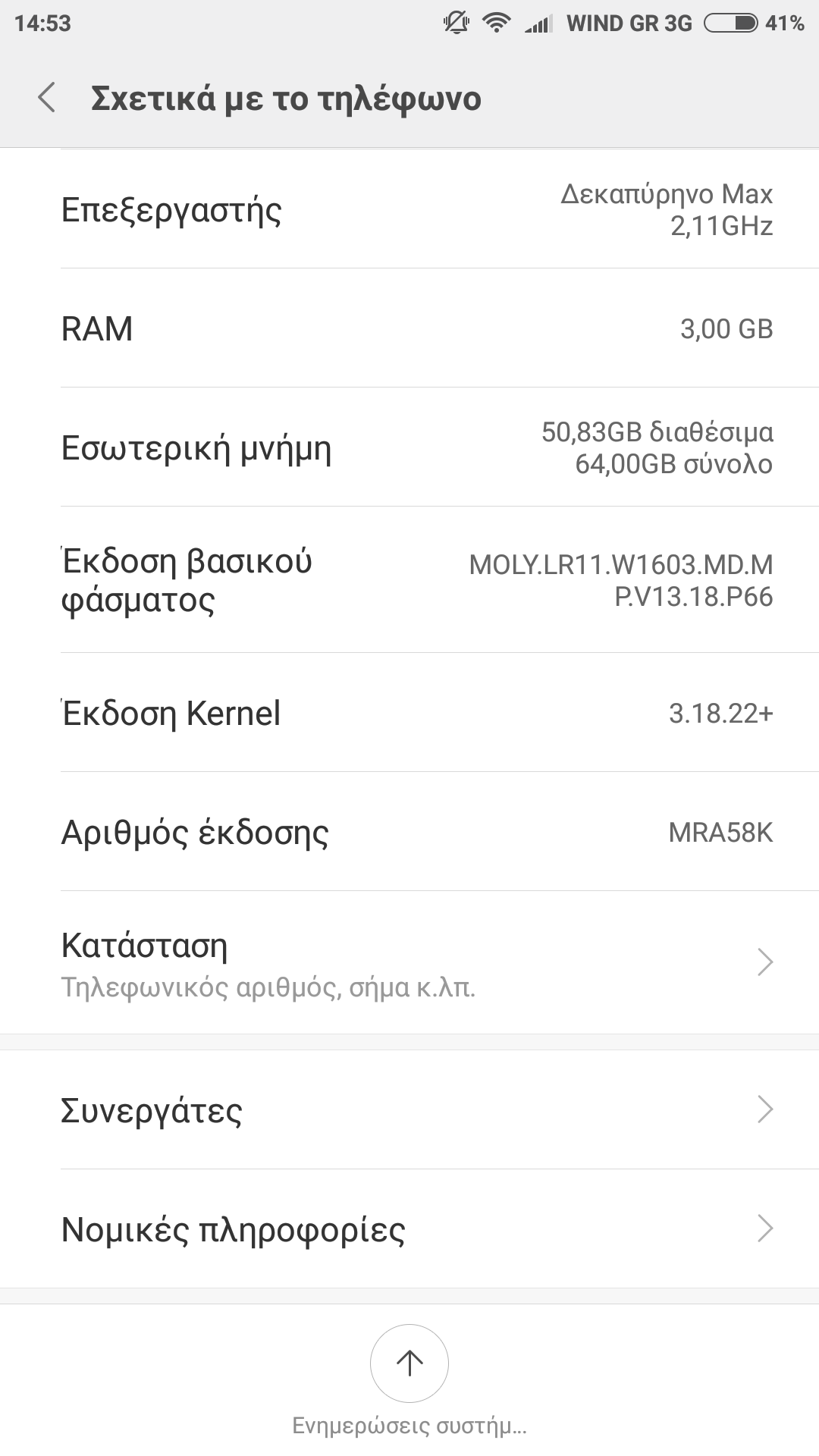Tap the Ενημερώσεις συστήματος button
This screenshot has height=1456, width=819.
click(409, 1363)
